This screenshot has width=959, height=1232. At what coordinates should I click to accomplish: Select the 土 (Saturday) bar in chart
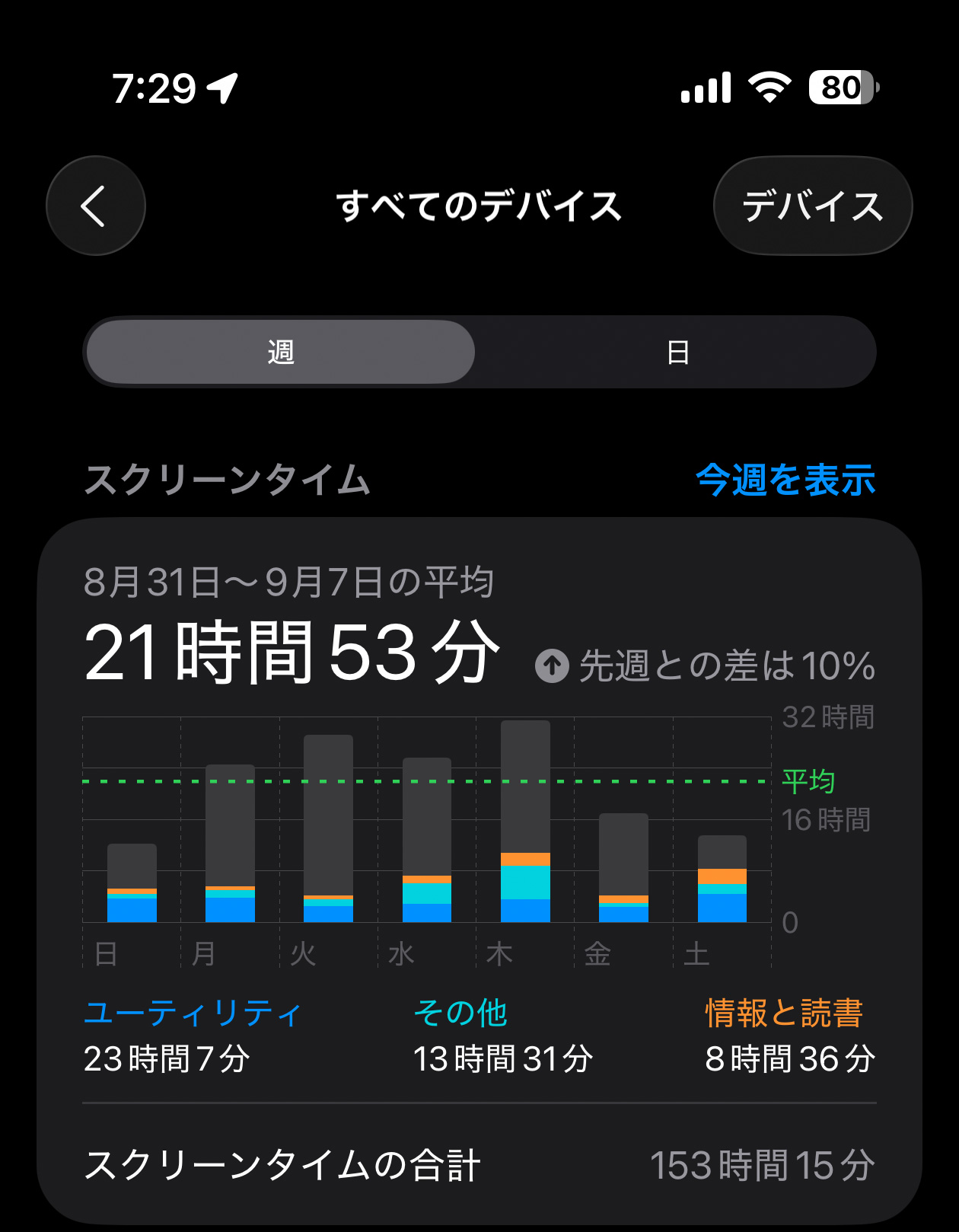(722, 879)
